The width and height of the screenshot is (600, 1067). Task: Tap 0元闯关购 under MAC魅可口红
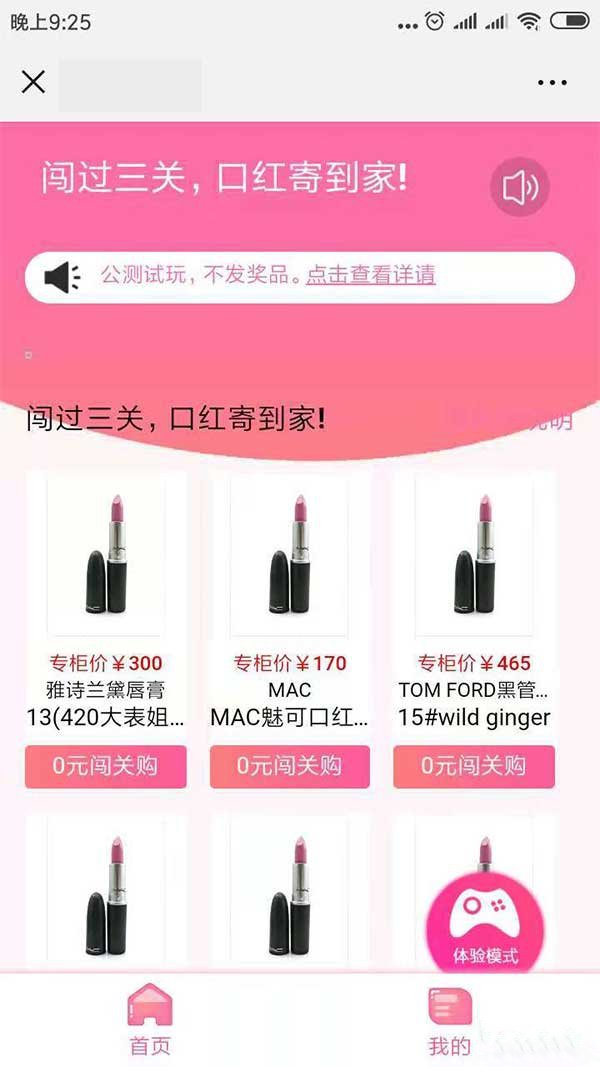pos(290,767)
